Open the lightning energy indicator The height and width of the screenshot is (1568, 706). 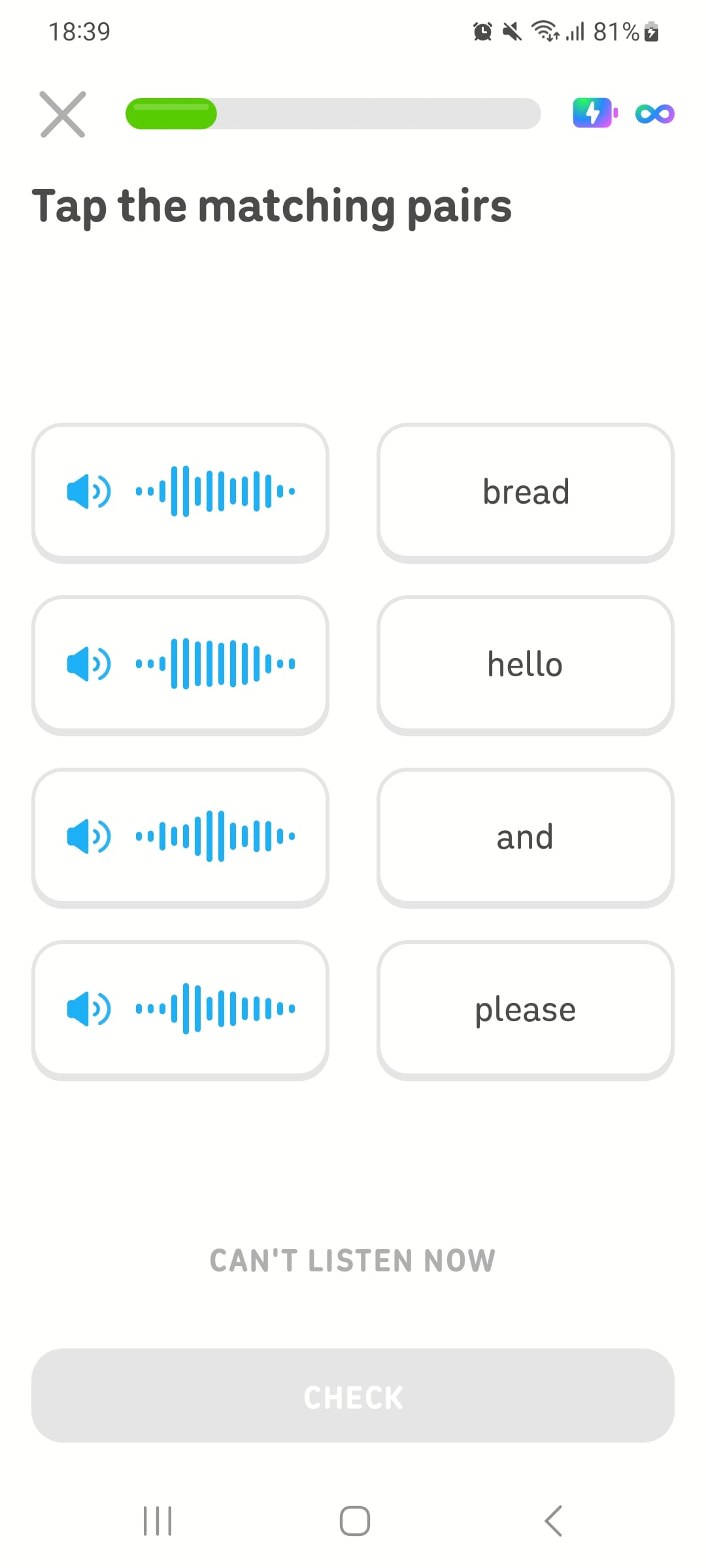[x=593, y=113]
